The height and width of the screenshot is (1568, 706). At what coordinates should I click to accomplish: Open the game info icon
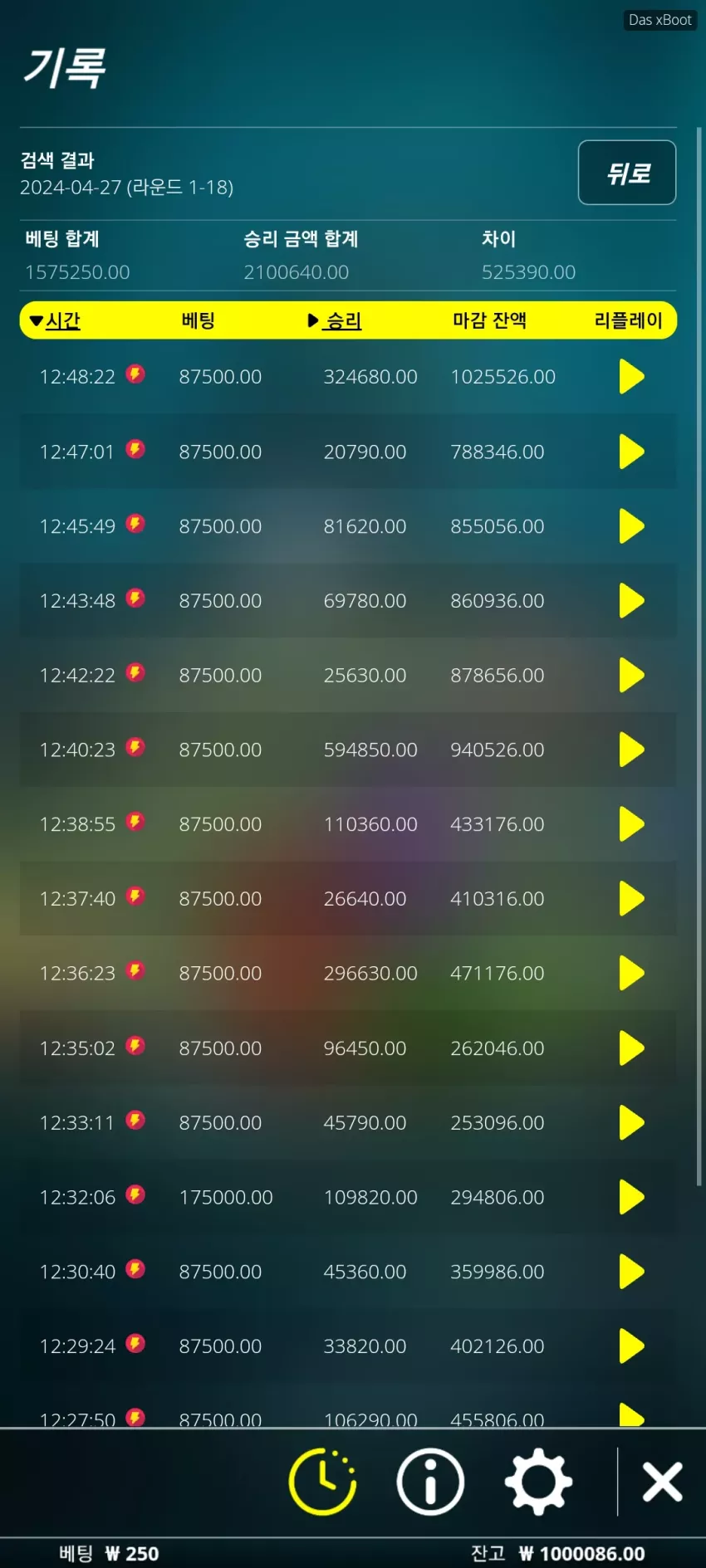tap(430, 1482)
